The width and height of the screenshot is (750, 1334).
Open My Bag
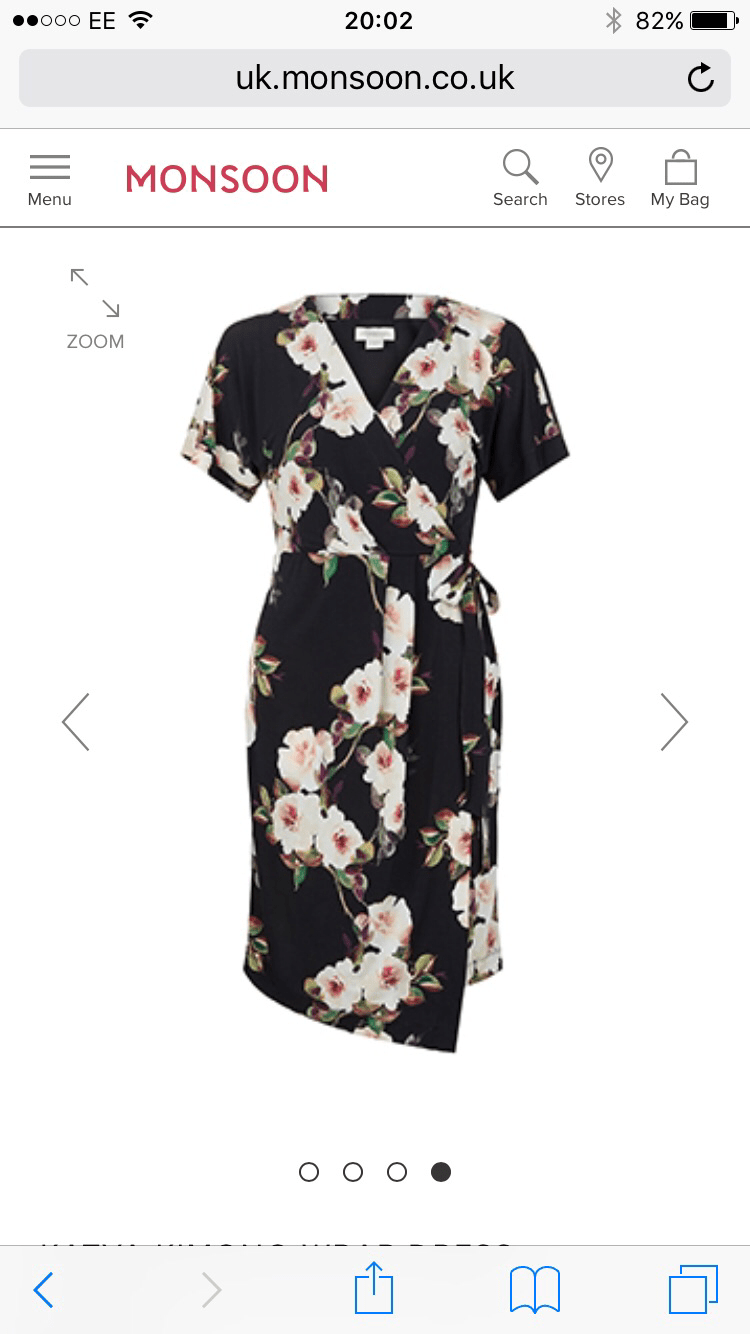tap(680, 179)
